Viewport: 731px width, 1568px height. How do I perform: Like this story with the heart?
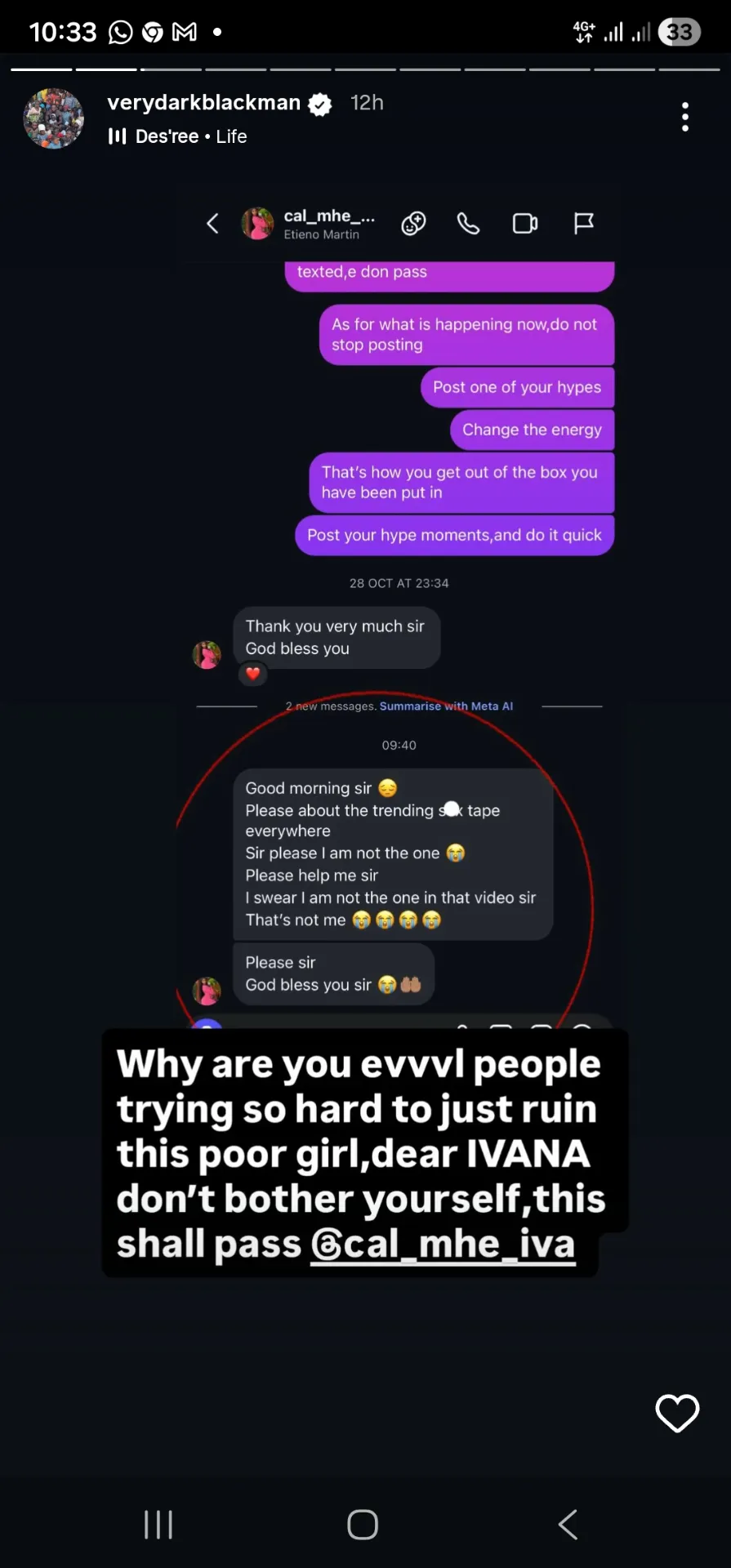[x=677, y=1413]
